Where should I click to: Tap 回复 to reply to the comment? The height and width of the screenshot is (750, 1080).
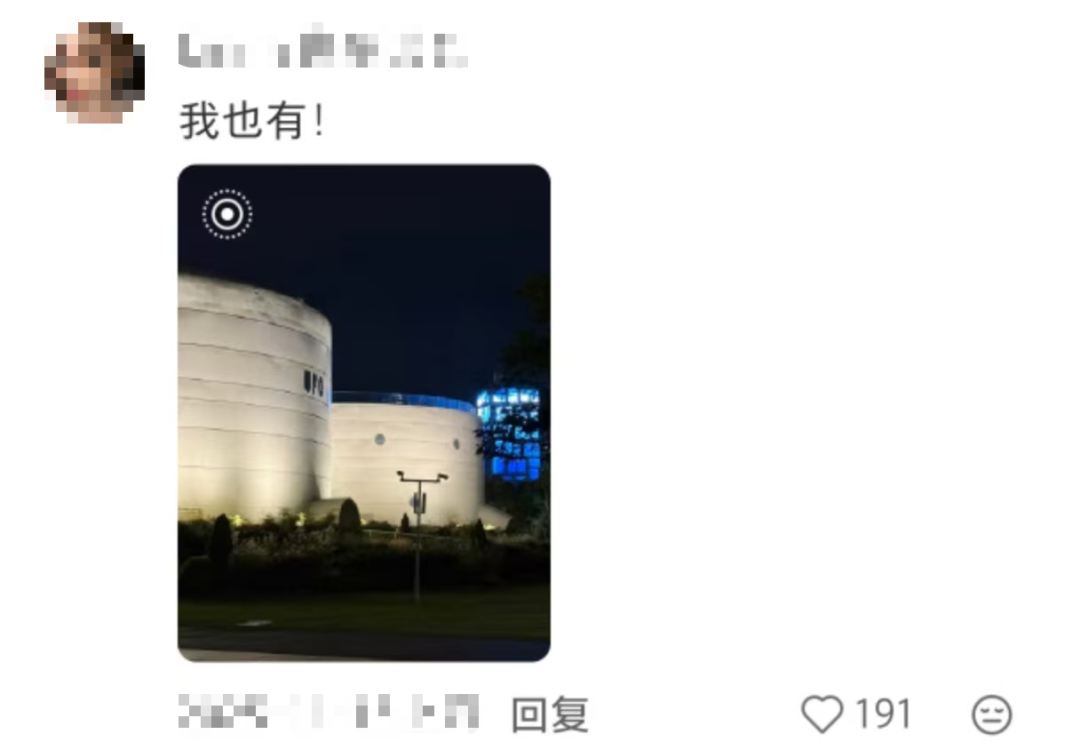(549, 715)
